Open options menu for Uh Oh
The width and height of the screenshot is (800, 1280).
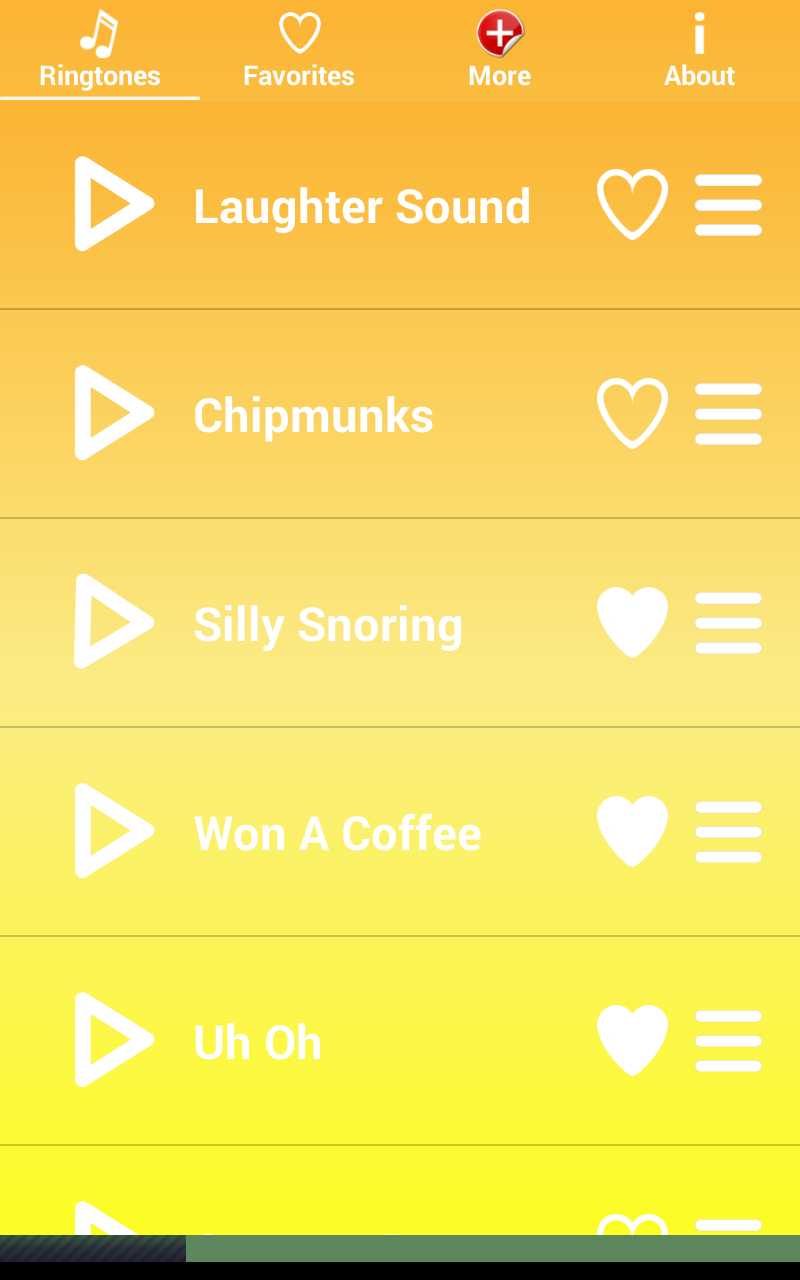[x=728, y=1041]
